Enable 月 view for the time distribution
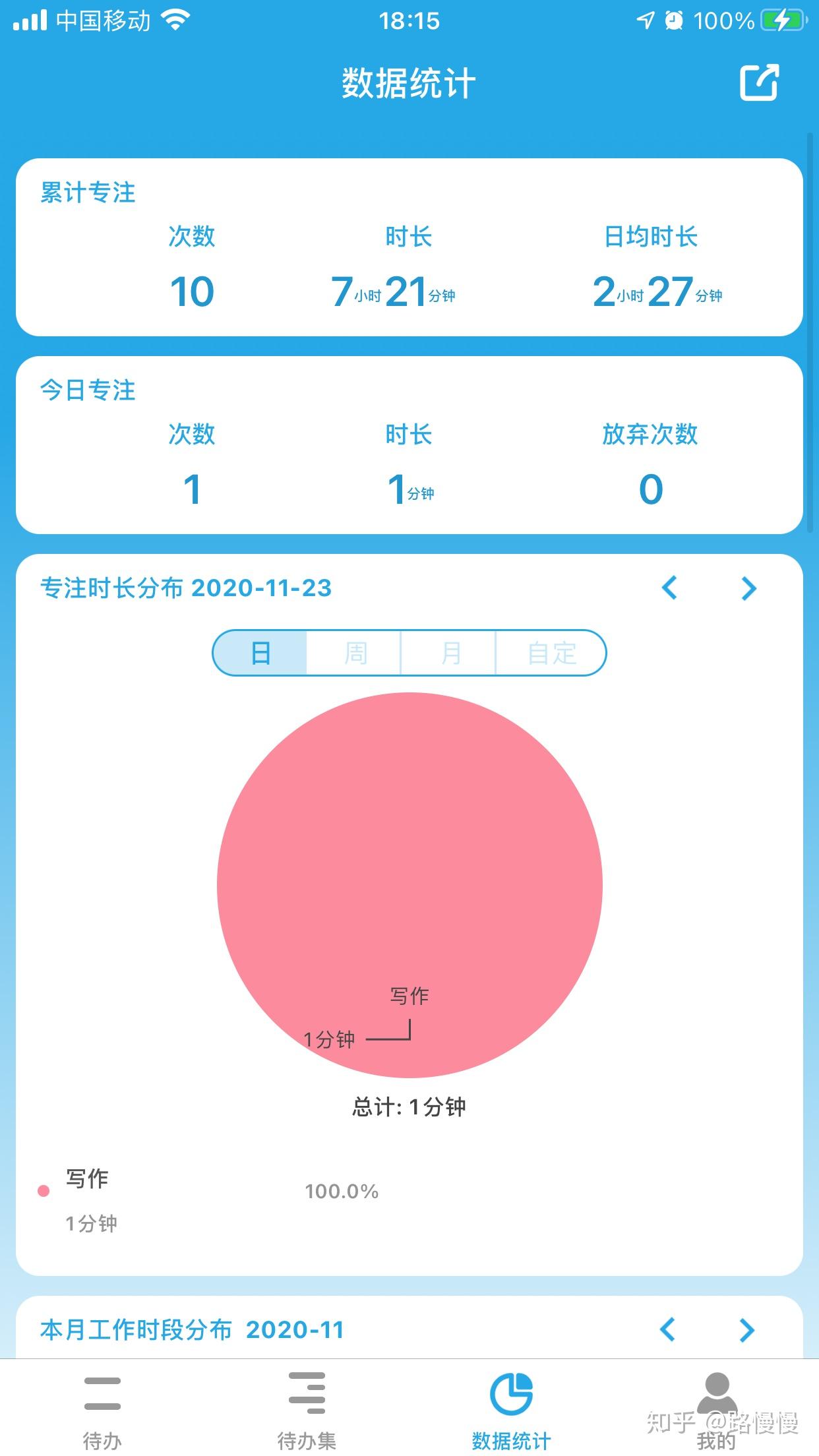Image resolution: width=819 pixels, height=1456 pixels. 448,653
